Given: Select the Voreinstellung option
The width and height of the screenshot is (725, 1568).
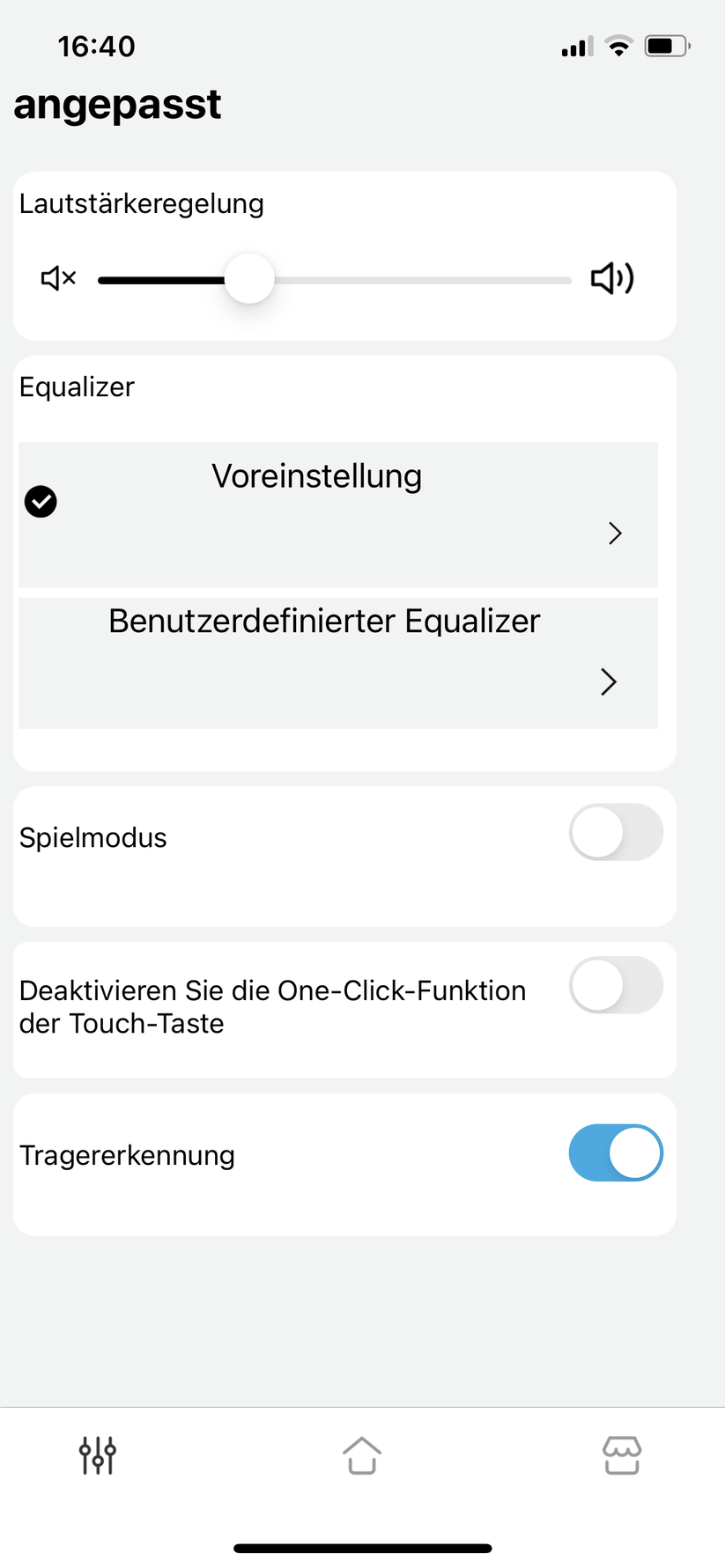Looking at the screenshot, I should 317,476.
